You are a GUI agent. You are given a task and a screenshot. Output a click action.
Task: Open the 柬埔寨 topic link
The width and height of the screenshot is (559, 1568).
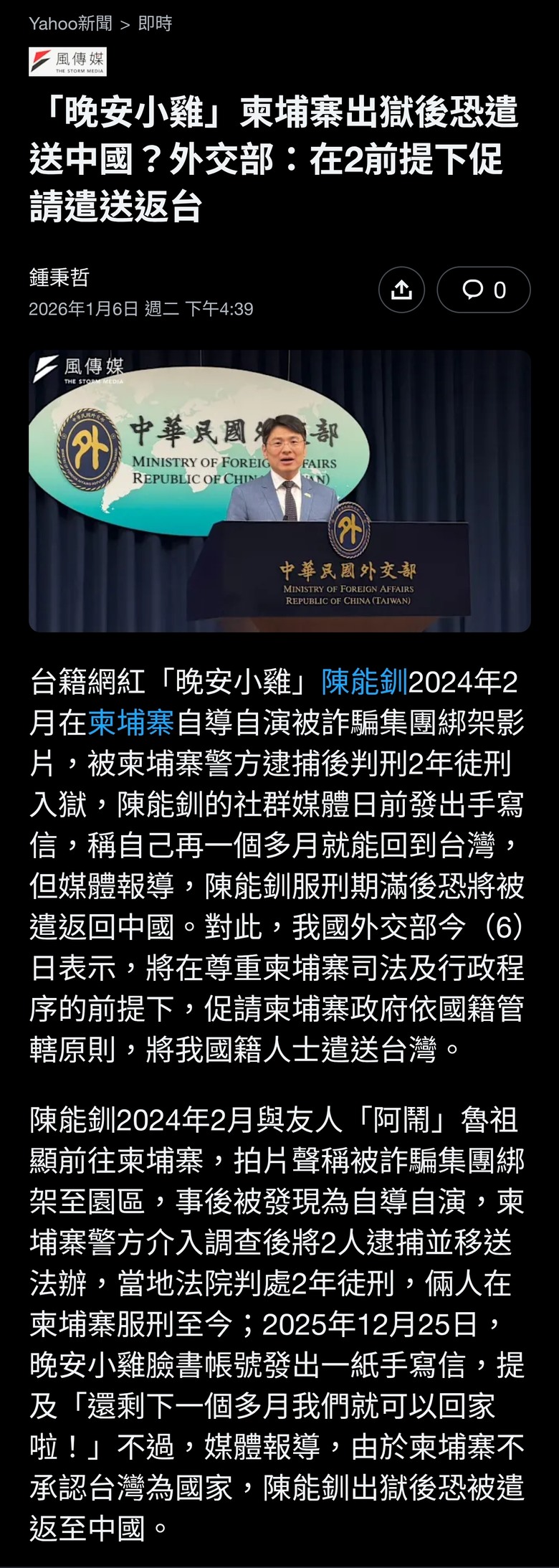(130, 723)
